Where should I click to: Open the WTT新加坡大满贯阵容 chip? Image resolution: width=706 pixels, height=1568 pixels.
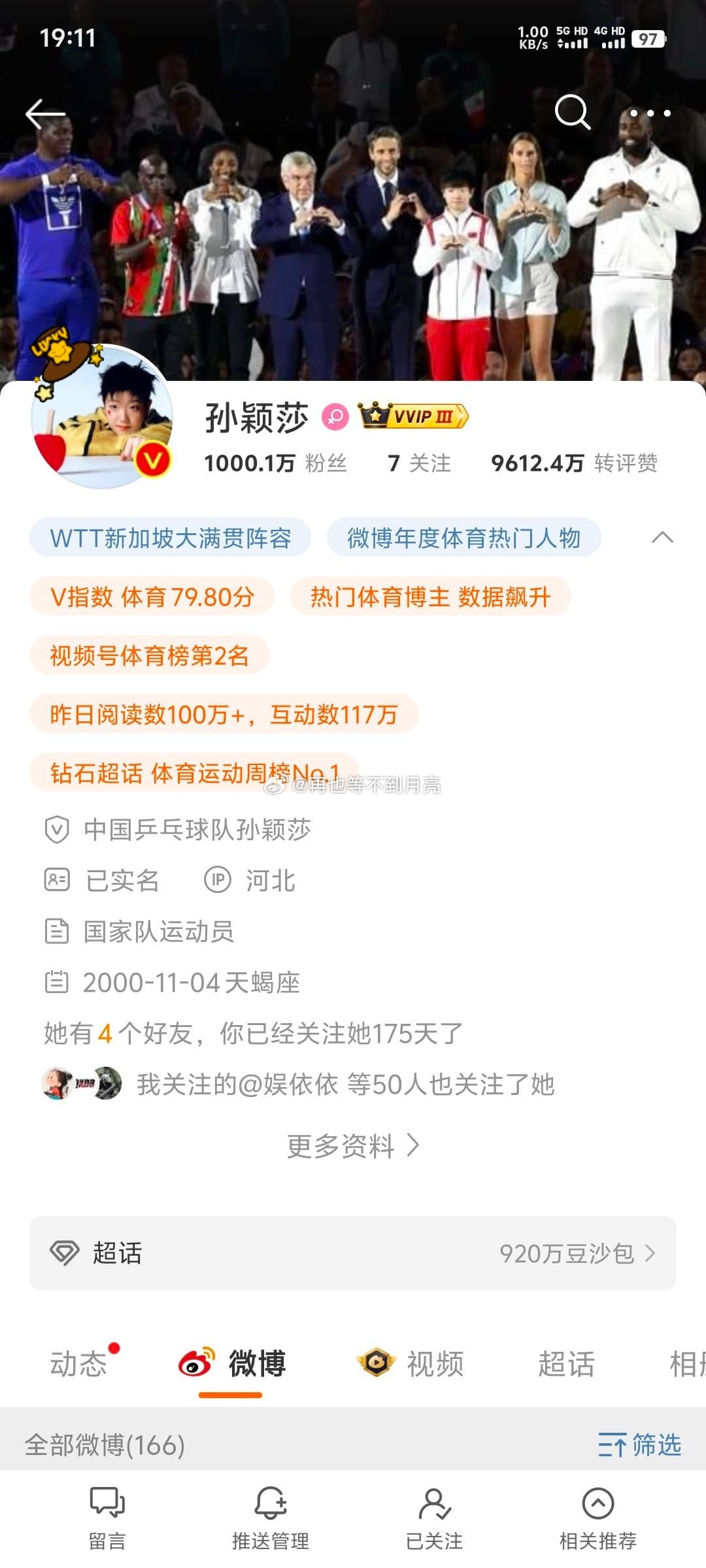point(170,538)
